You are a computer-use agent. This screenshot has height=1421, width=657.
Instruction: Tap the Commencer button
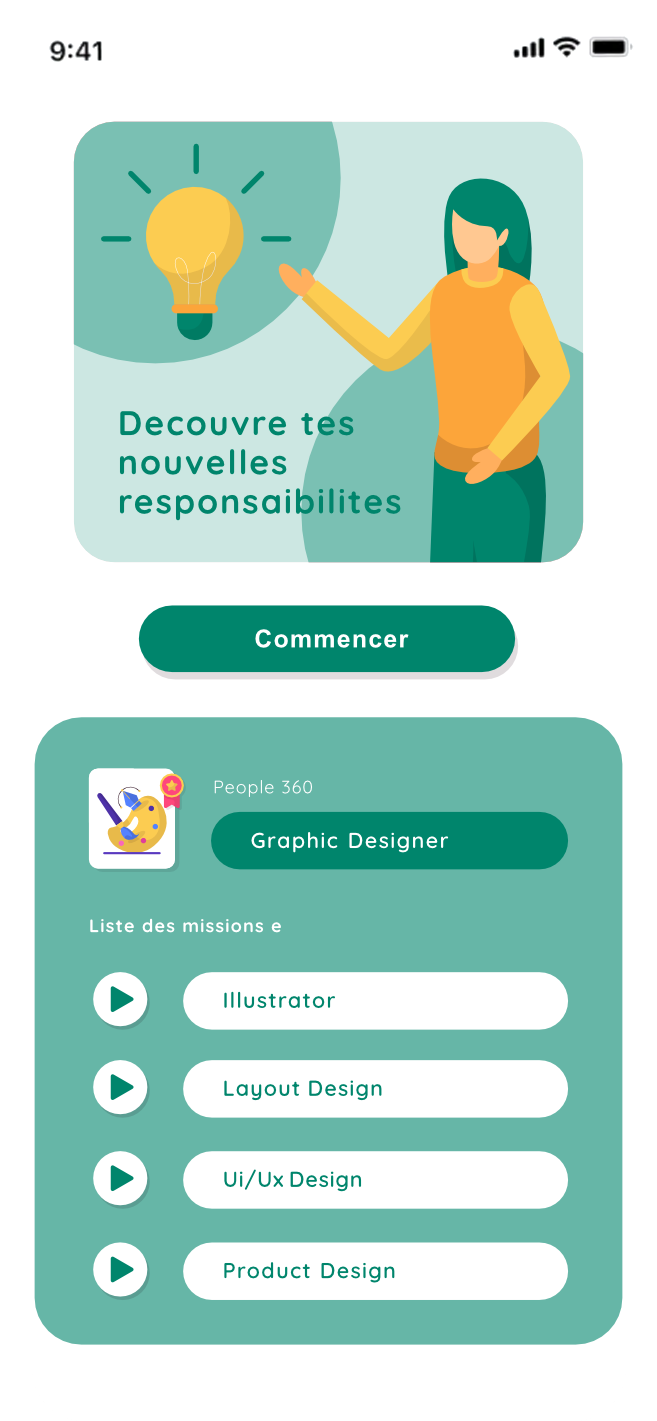click(x=327, y=639)
